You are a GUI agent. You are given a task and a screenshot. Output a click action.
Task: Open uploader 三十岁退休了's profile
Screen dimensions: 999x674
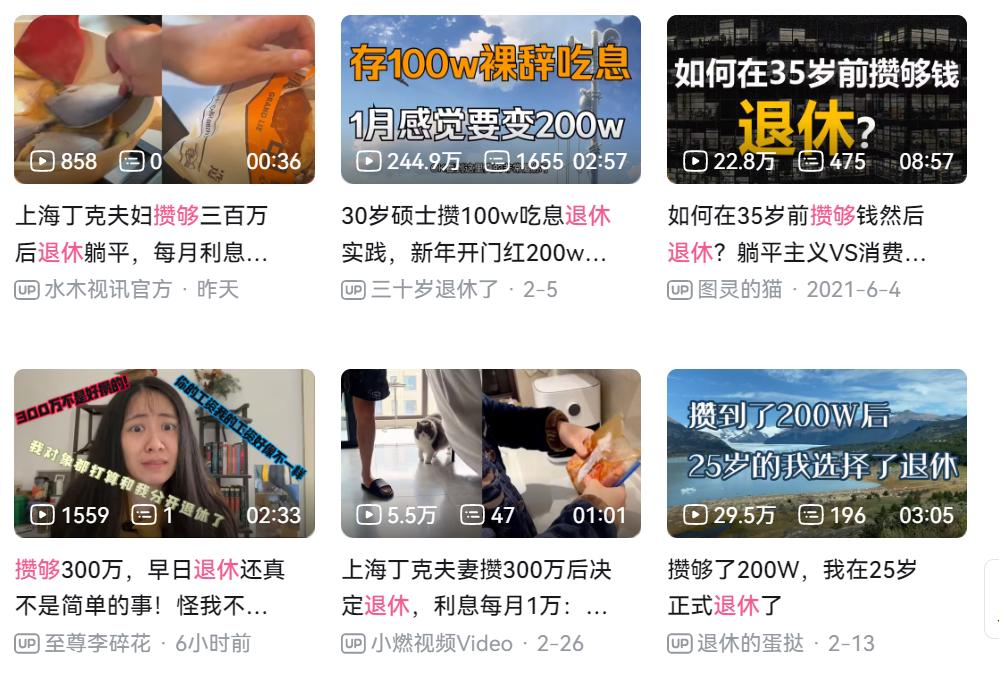point(434,290)
